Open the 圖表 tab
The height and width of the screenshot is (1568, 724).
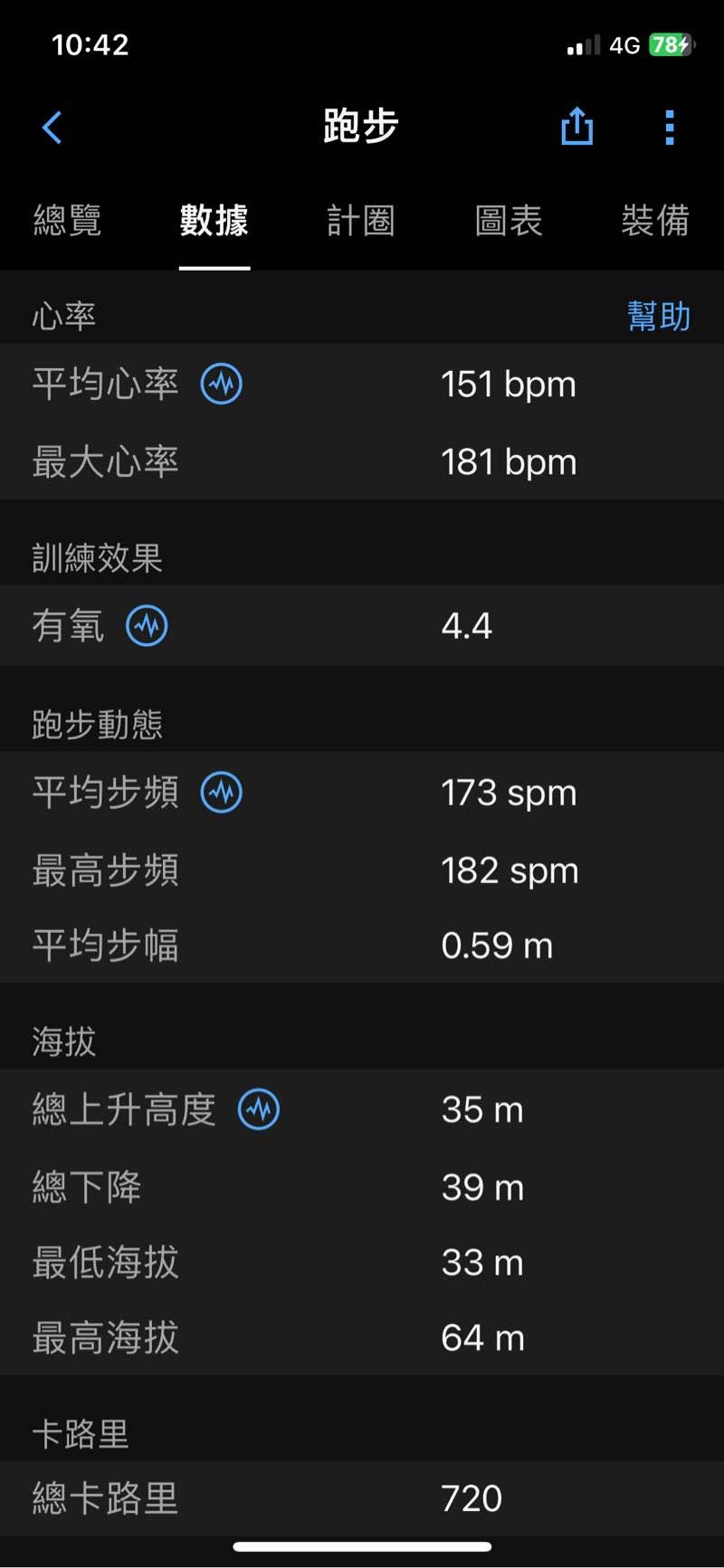coord(508,221)
